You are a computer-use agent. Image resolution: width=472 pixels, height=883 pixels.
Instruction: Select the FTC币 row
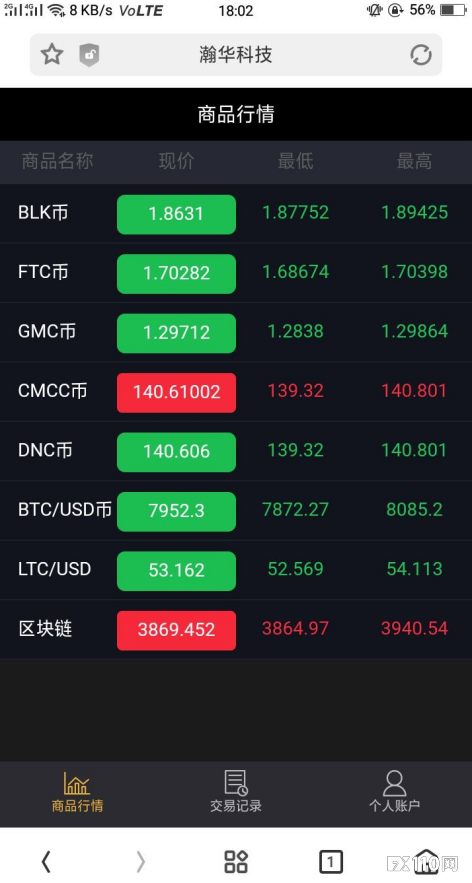(x=236, y=273)
